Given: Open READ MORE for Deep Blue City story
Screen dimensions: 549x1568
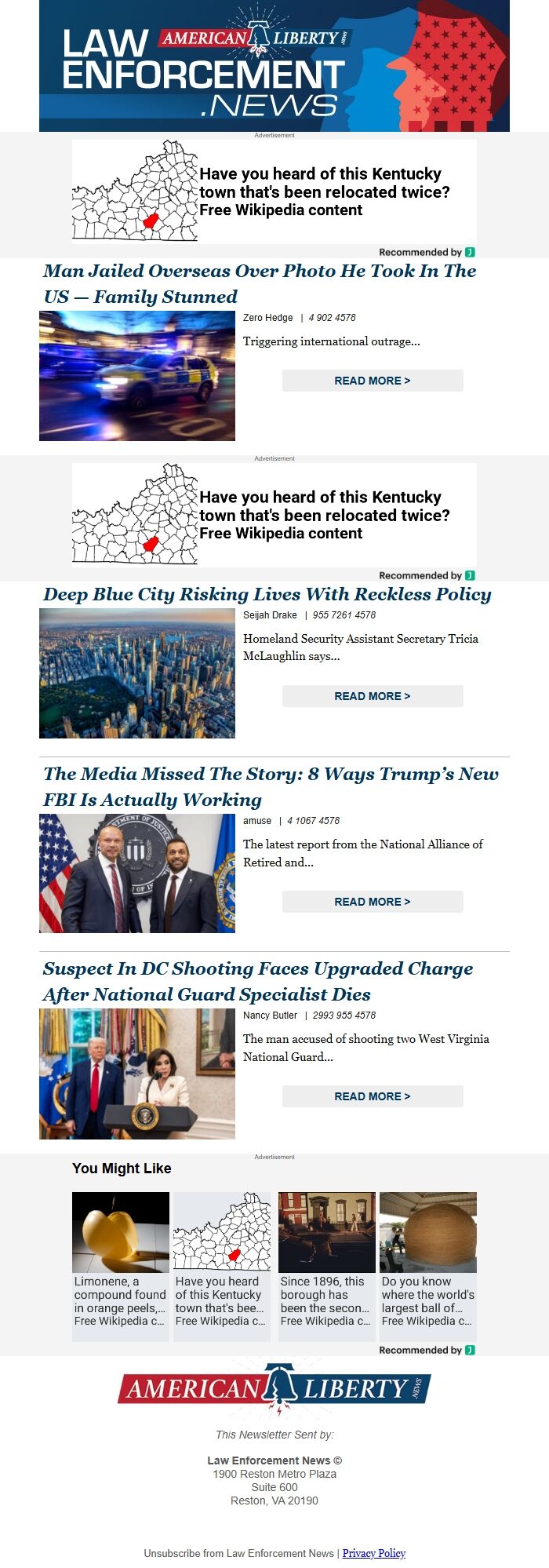Looking at the screenshot, I should [373, 696].
